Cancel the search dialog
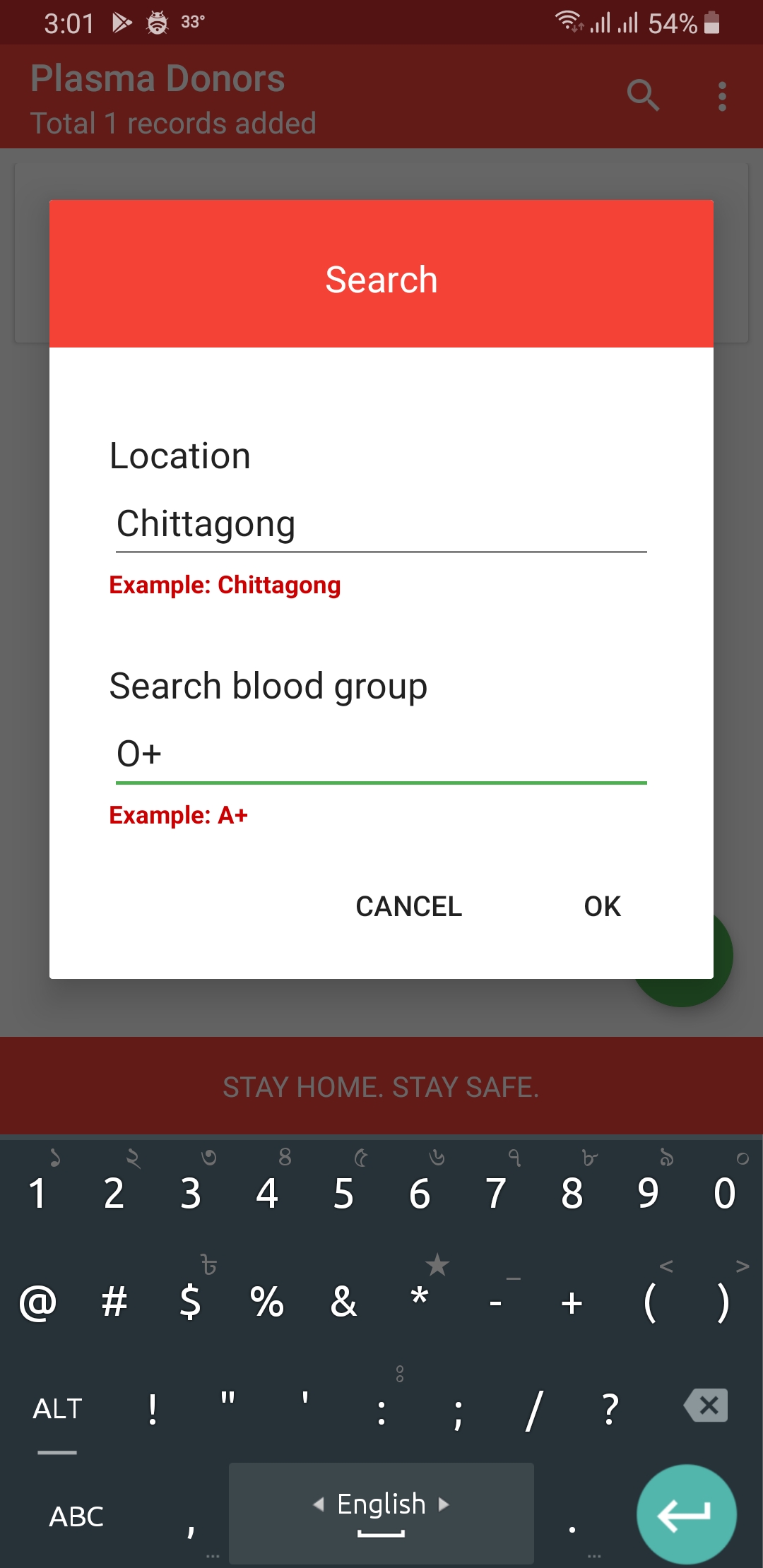This screenshot has height=1568, width=763. pyautogui.click(x=408, y=906)
